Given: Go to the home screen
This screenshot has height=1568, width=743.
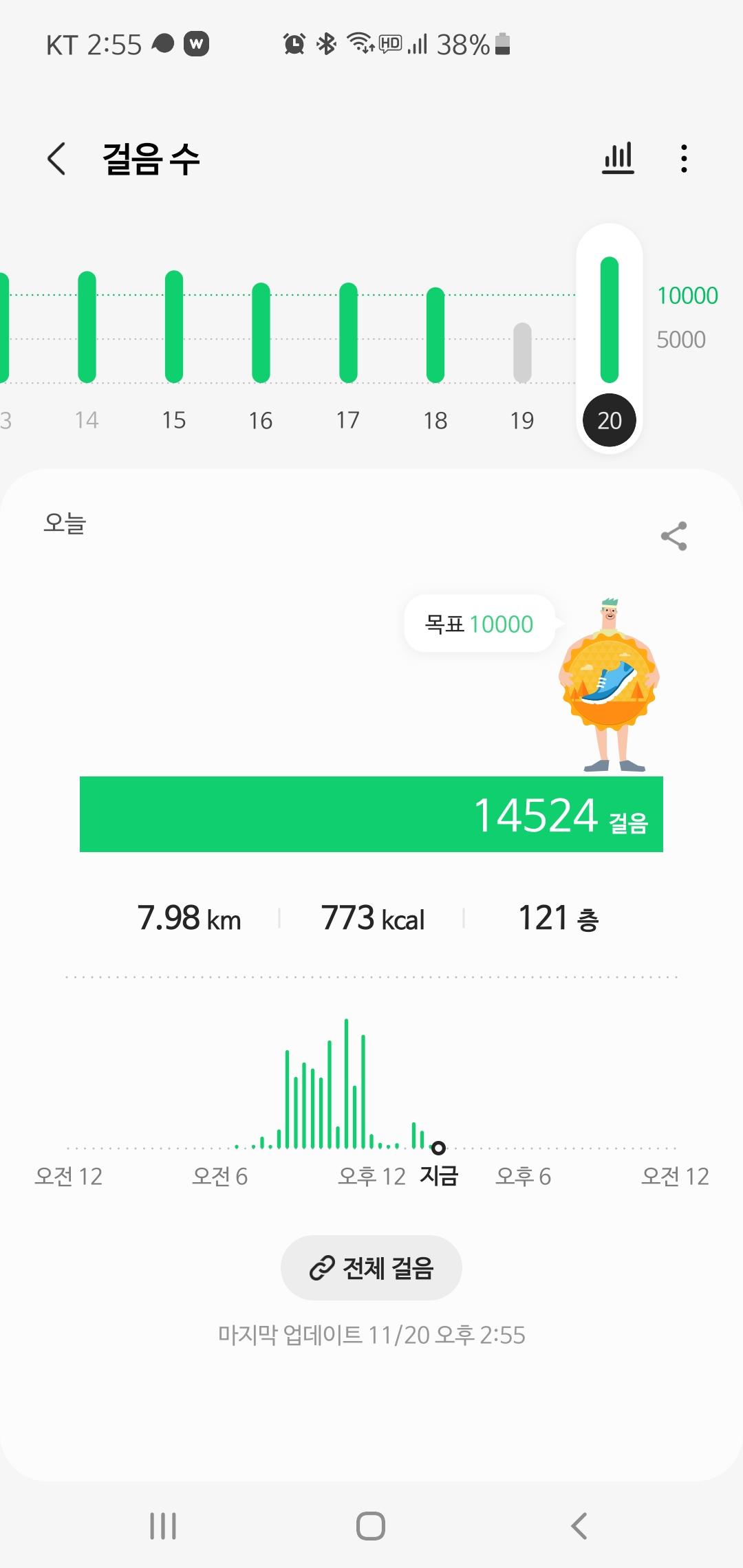Looking at the screenshot, I should coord(371,1526).
